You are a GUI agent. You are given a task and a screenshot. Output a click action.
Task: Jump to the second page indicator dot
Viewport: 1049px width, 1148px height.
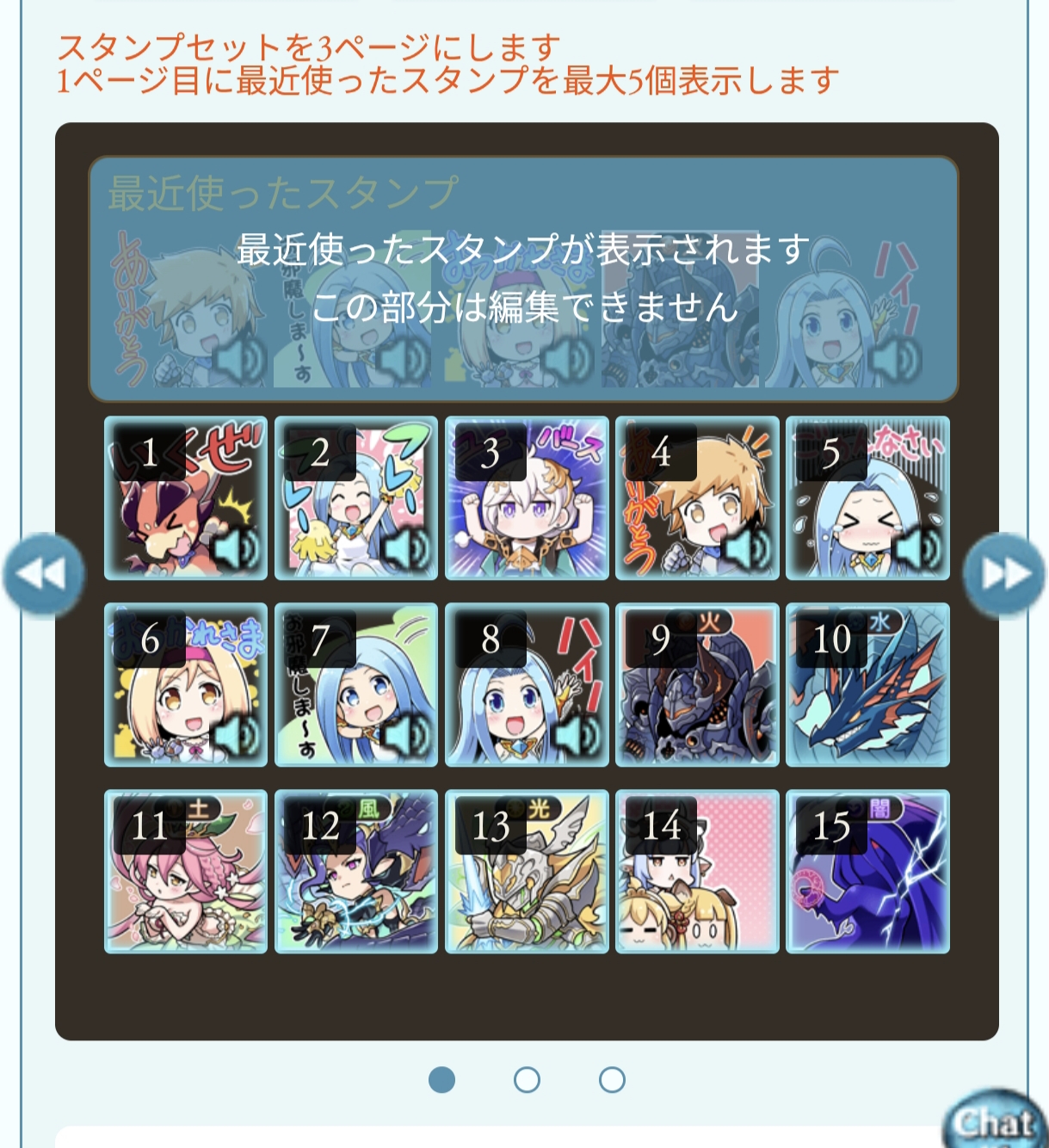(x=527, y=1080)
